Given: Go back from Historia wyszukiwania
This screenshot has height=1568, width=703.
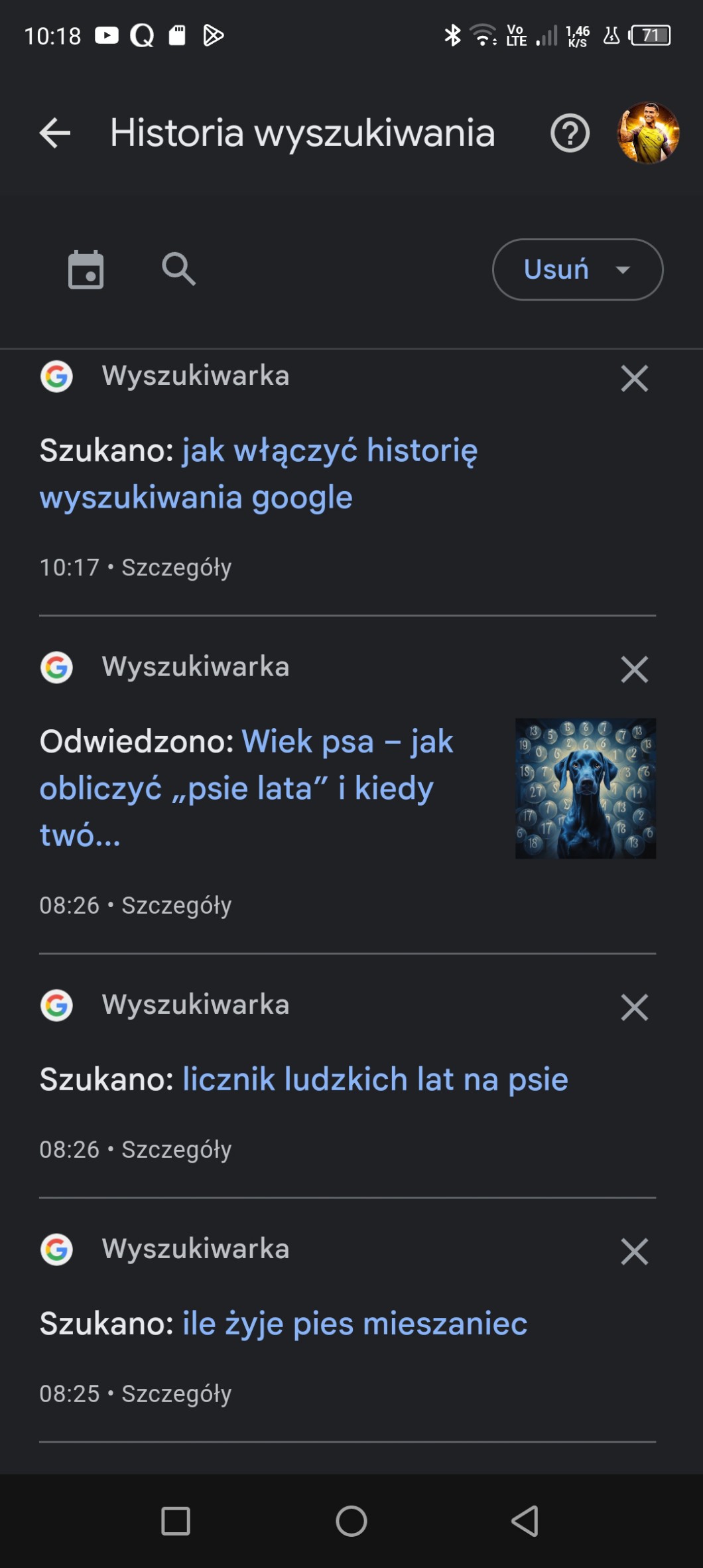Looking at the screenshot, I should (x=55, y=133).
